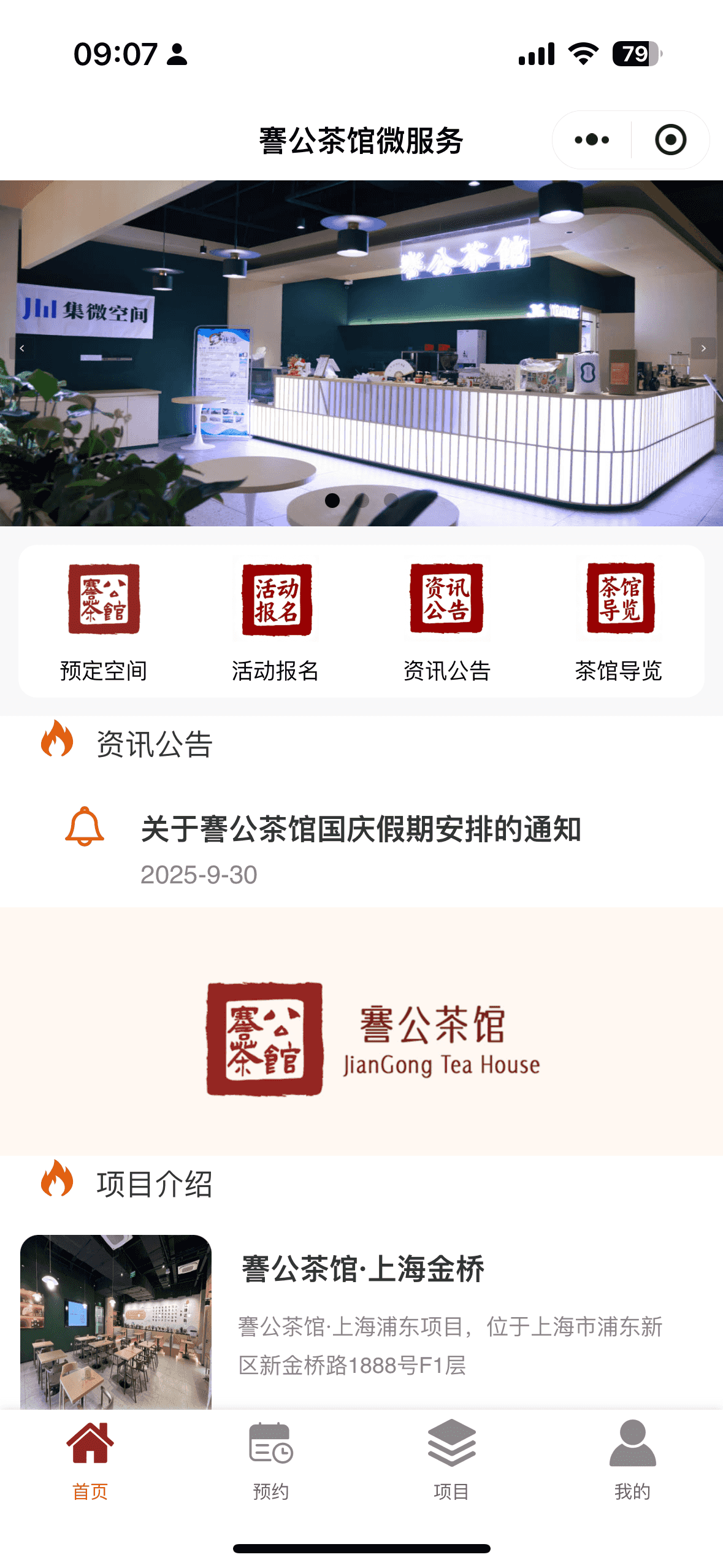
Task: Switch to the 项目 tab
Action: click(x=451, y=1460)
